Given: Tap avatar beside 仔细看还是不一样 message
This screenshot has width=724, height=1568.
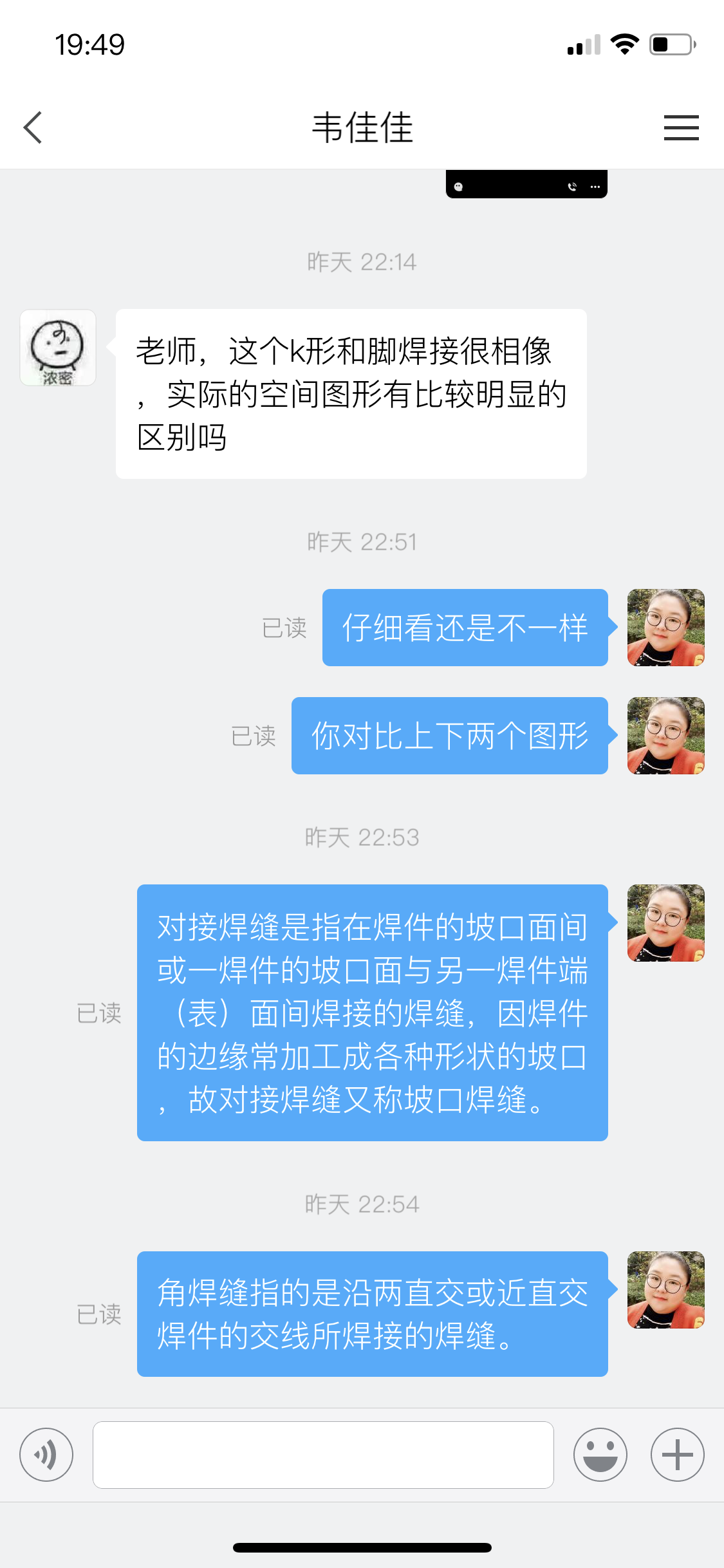Looking at the screenshot, I should tap(665, 628).
